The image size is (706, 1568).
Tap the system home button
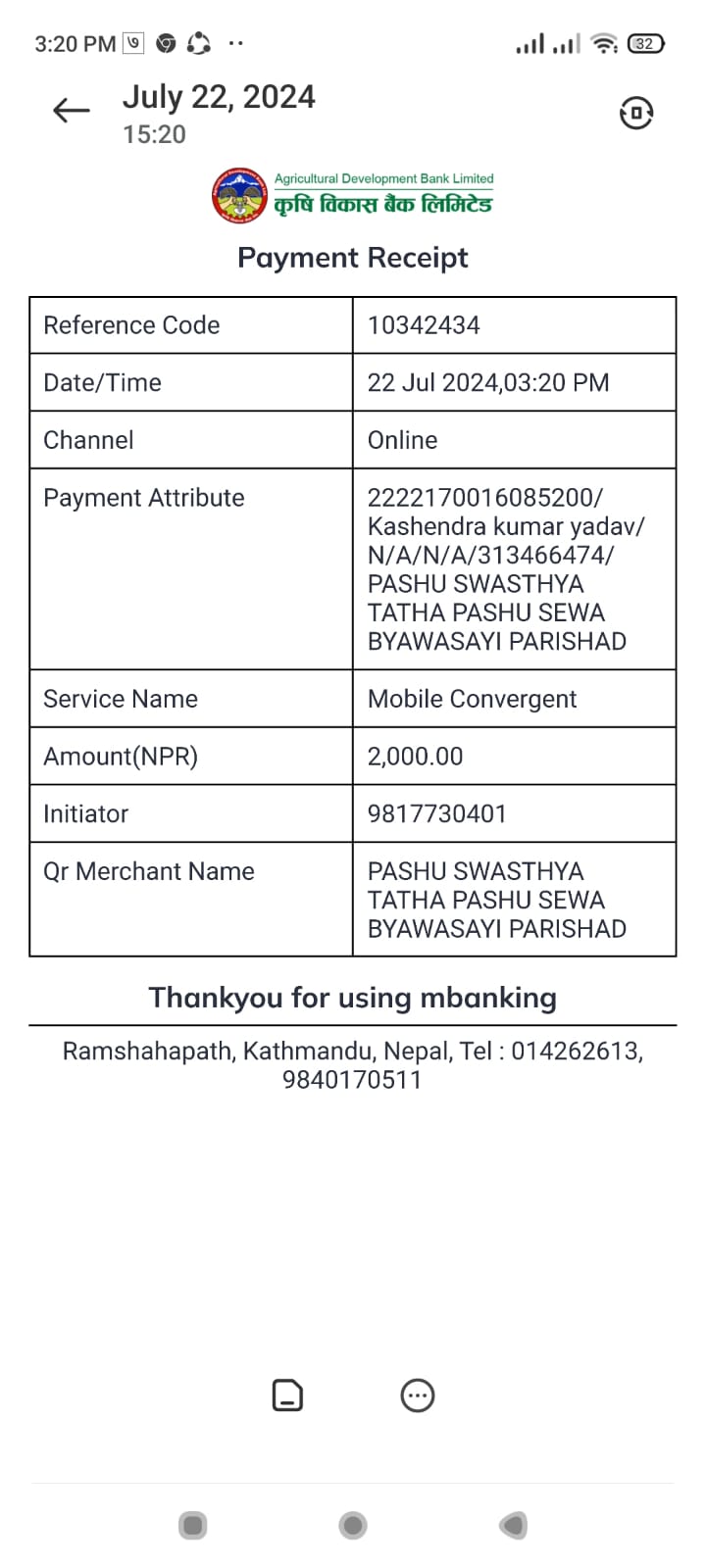(353, 1525)
